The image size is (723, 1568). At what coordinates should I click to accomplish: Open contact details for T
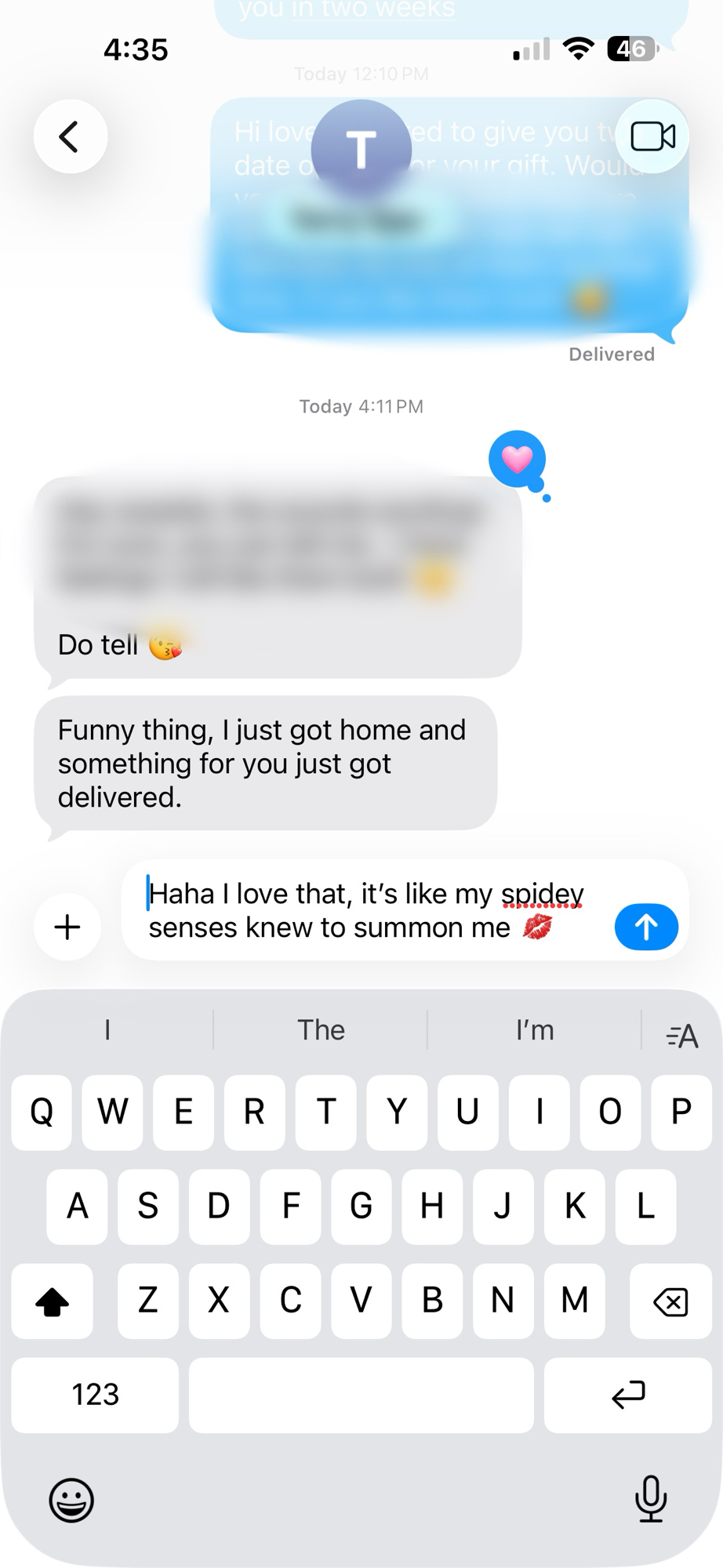(x=361, y=149)
